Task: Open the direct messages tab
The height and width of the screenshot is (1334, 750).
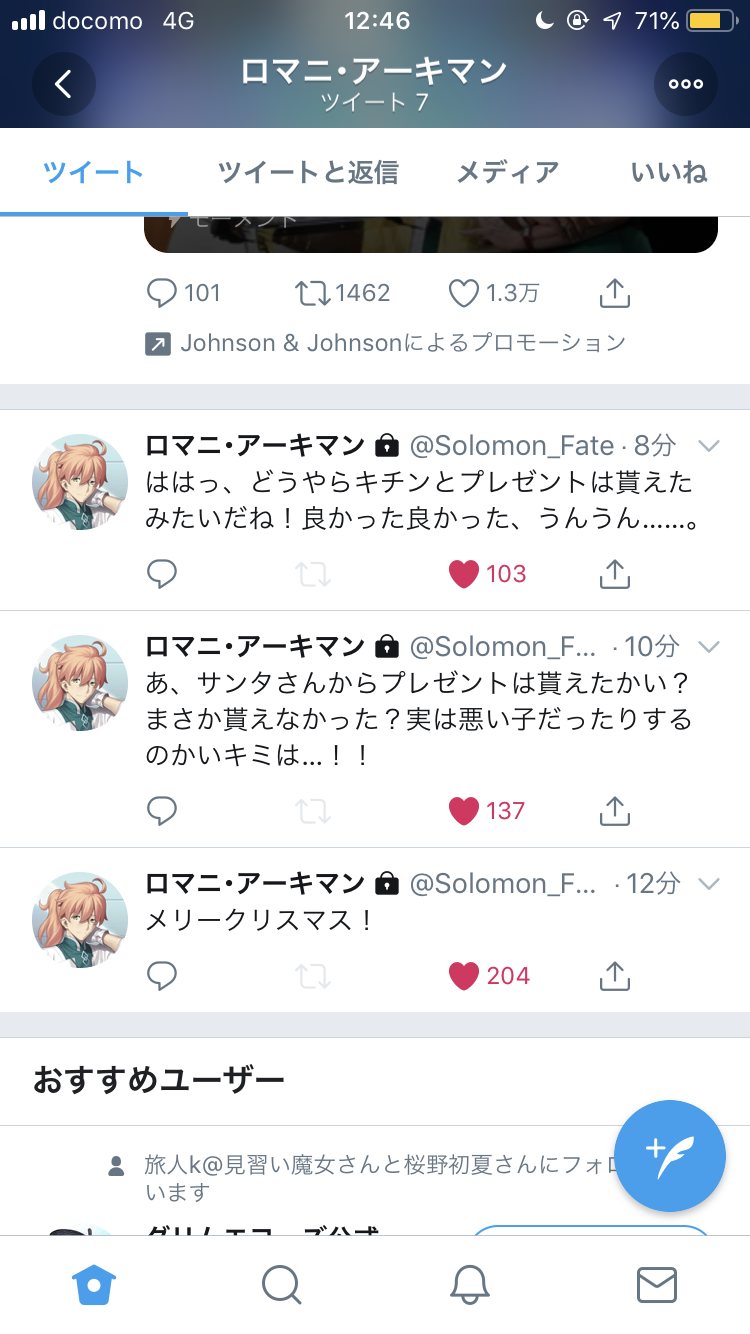Action: coord(656,1285)
